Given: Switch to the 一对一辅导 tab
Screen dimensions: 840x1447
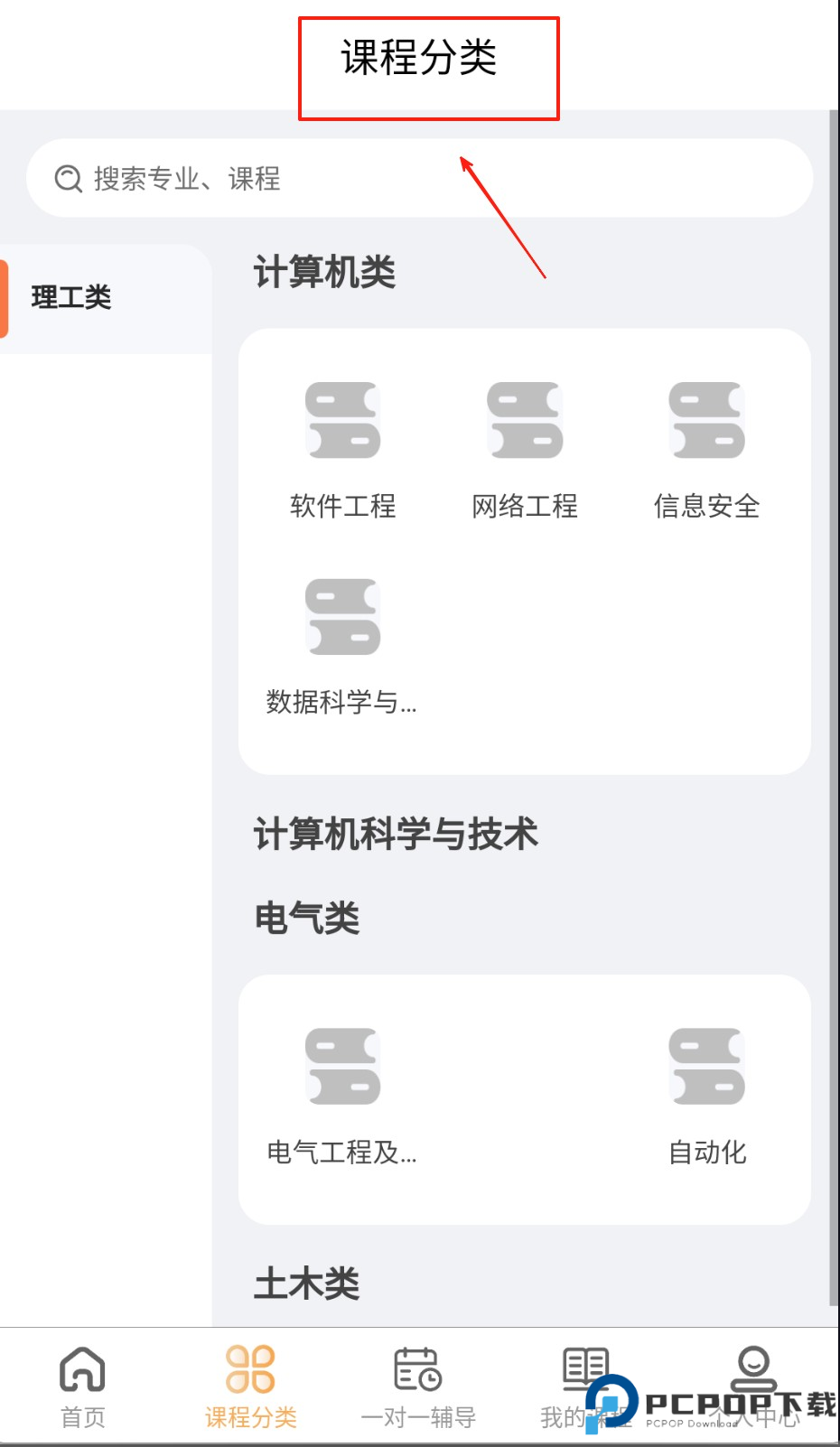Looking at the screenshot, I should pyautogui.click(x=417, y=1386).
